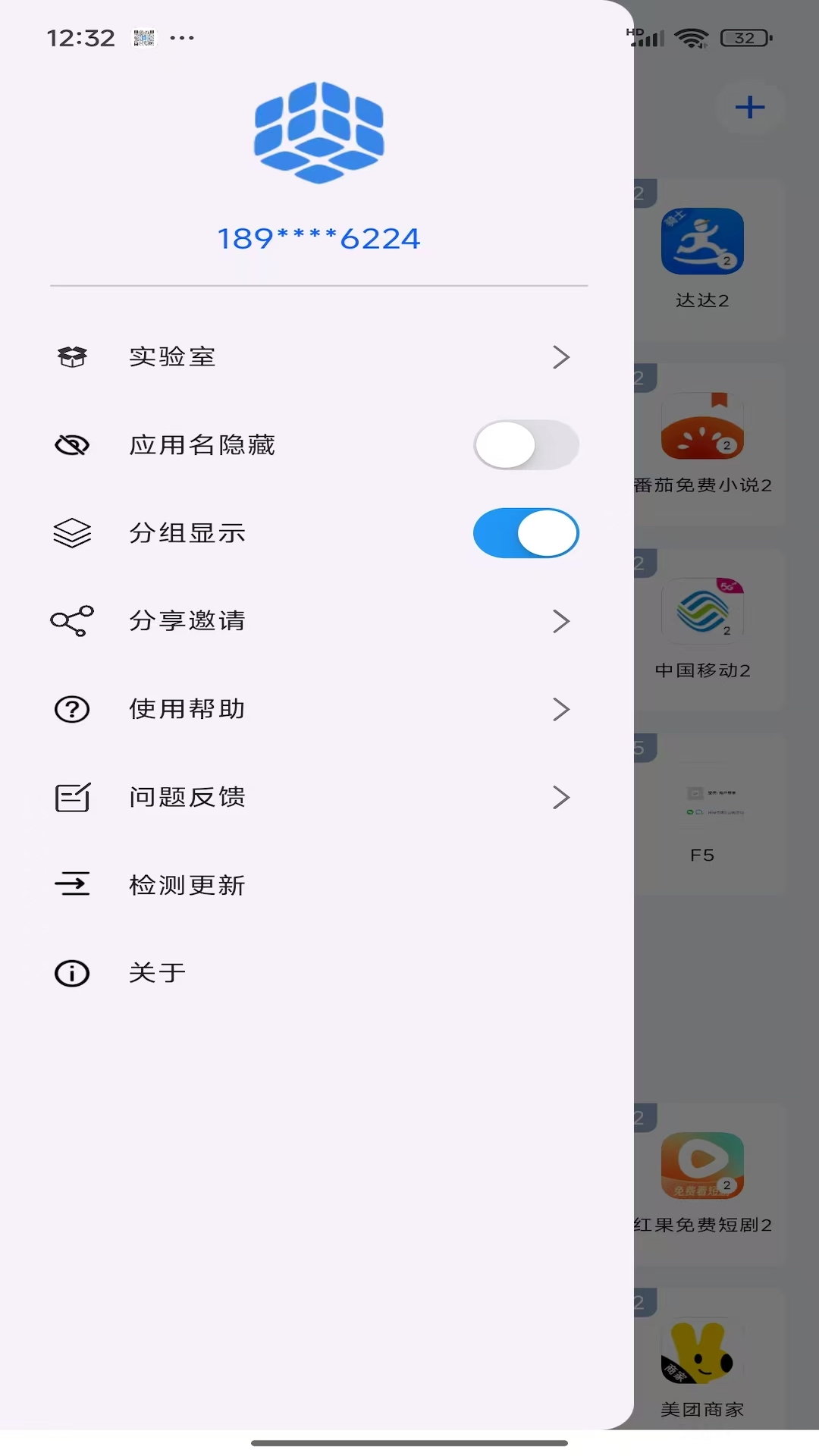Click the 分享邀请 share icon
The height and width of the screenshot is (1456, 819).
pyautogui.click(x=72, y=620)
